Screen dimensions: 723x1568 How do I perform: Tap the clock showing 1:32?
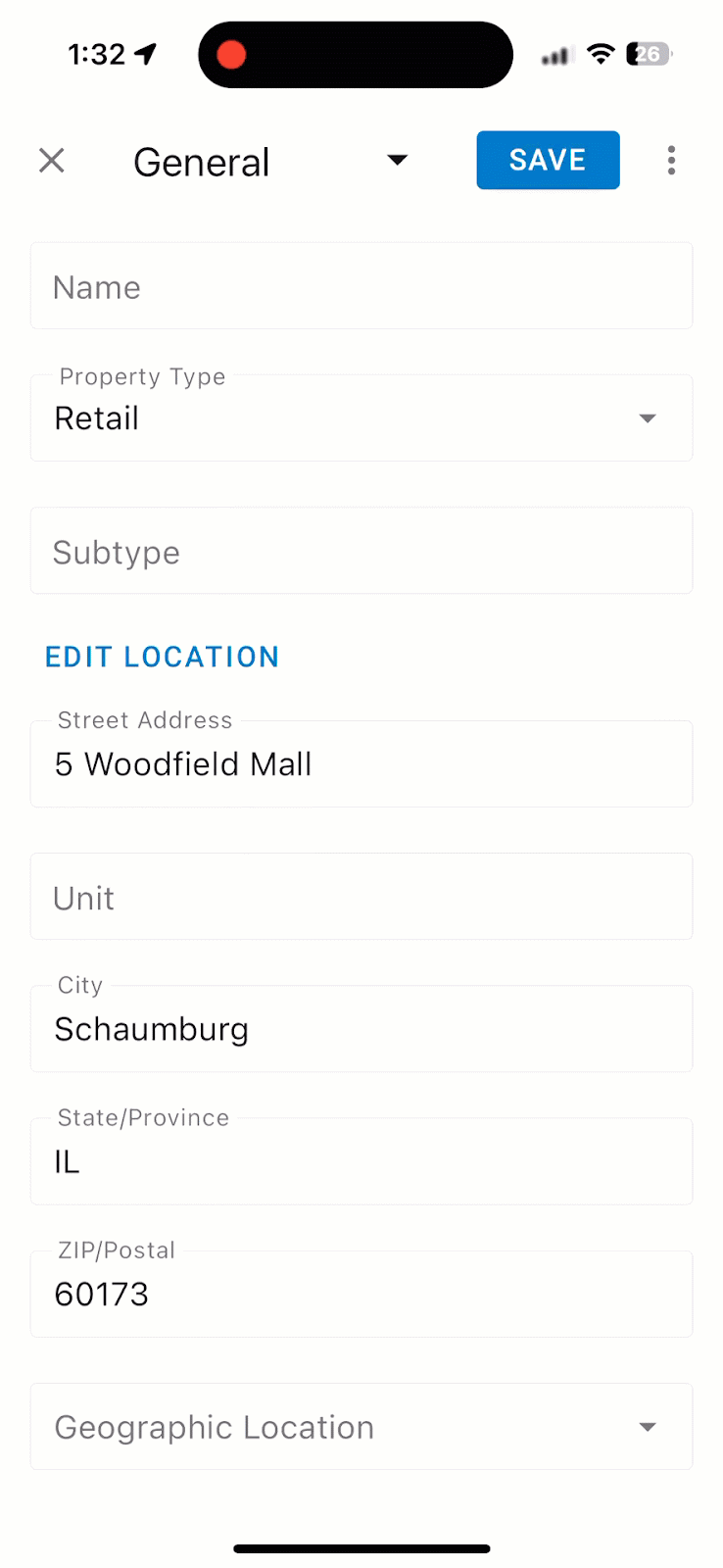(94, 55)
